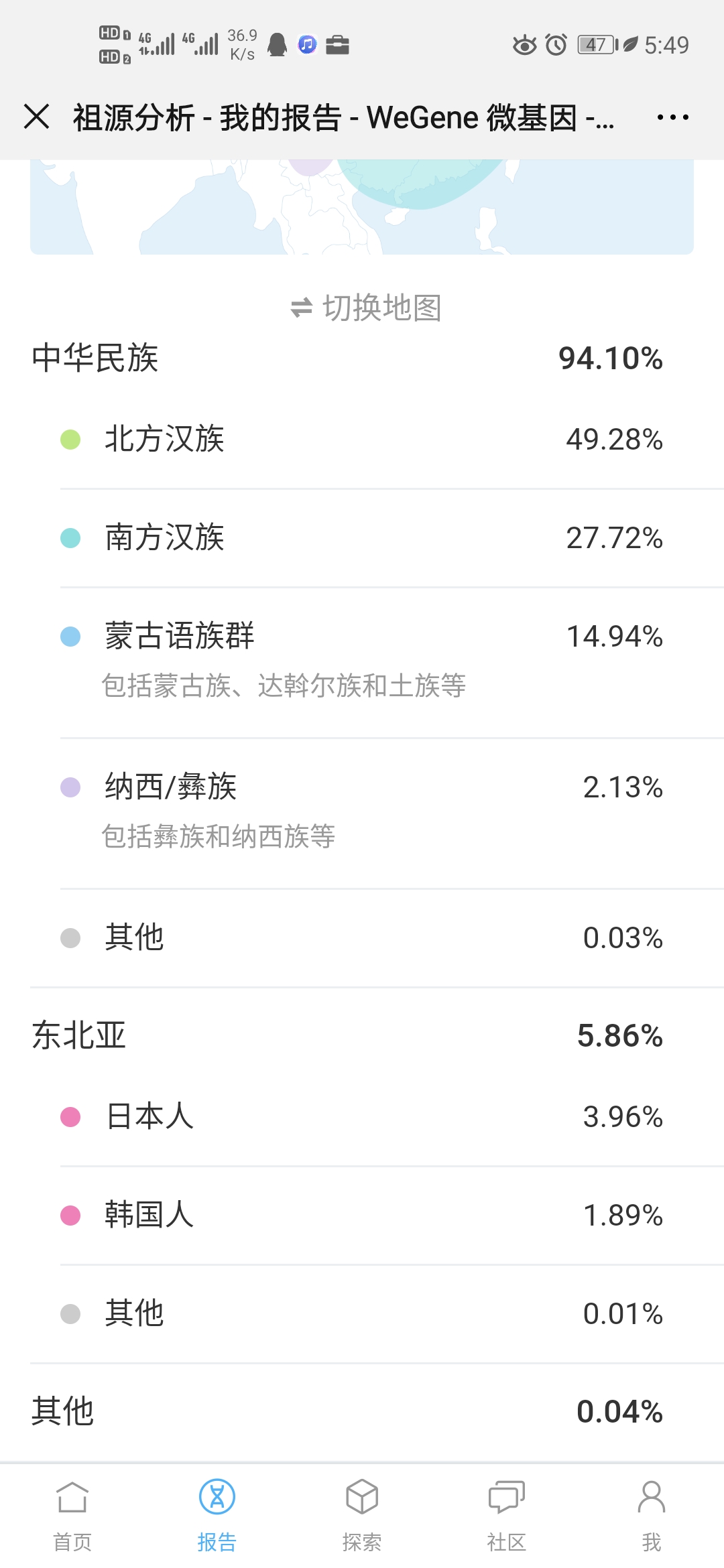Open the ancestry map thumbnail
724x1568 pixels.
[x=362, y=207]
